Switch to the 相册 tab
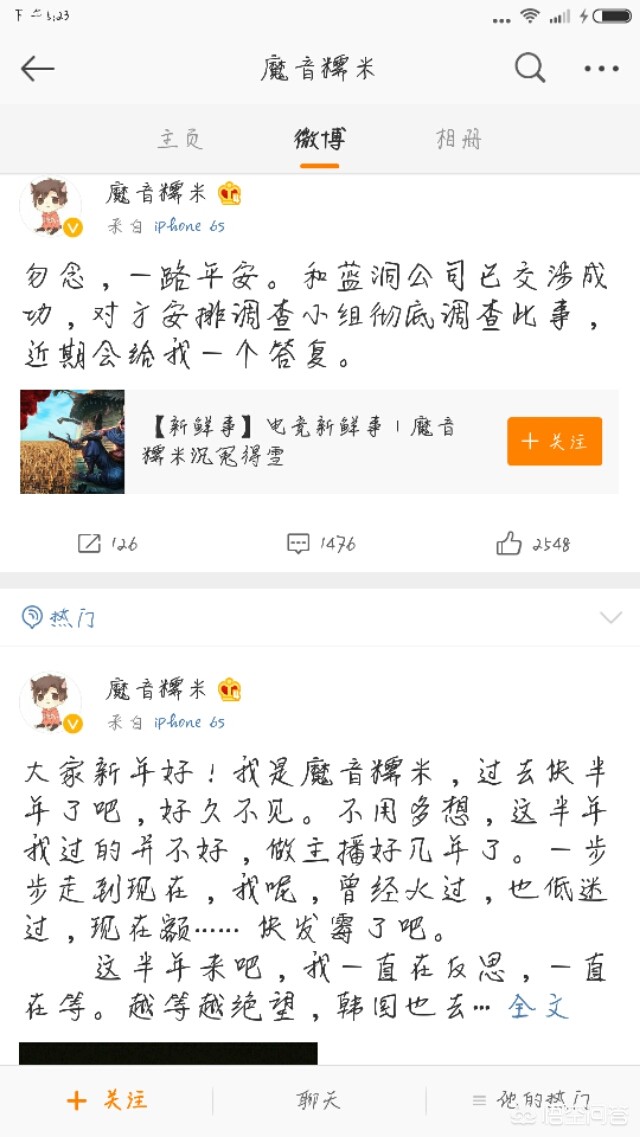640x1137 pixels. coord(458,139)
